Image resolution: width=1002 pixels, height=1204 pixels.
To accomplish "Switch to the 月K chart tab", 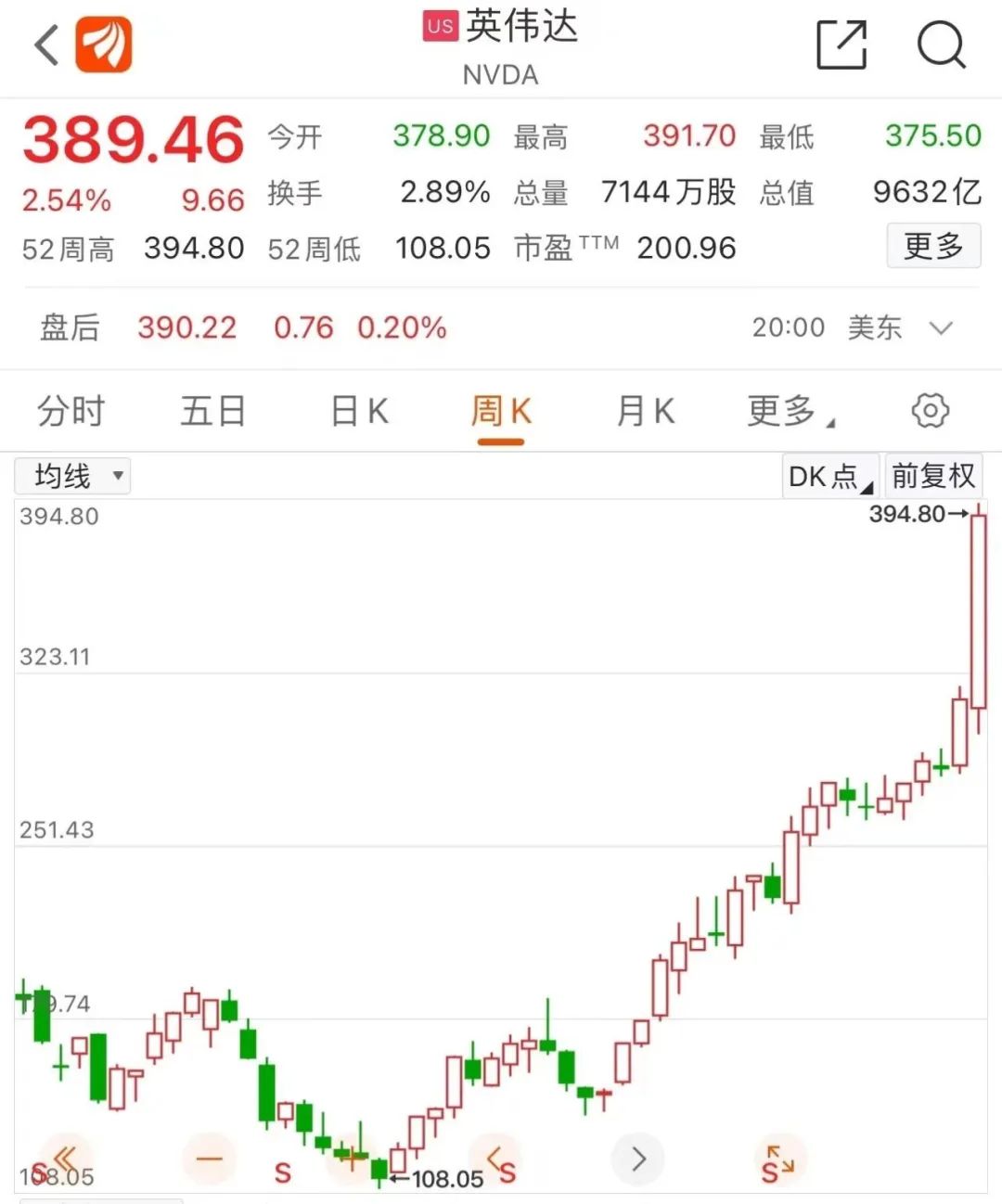I will (x=646, y=411).
